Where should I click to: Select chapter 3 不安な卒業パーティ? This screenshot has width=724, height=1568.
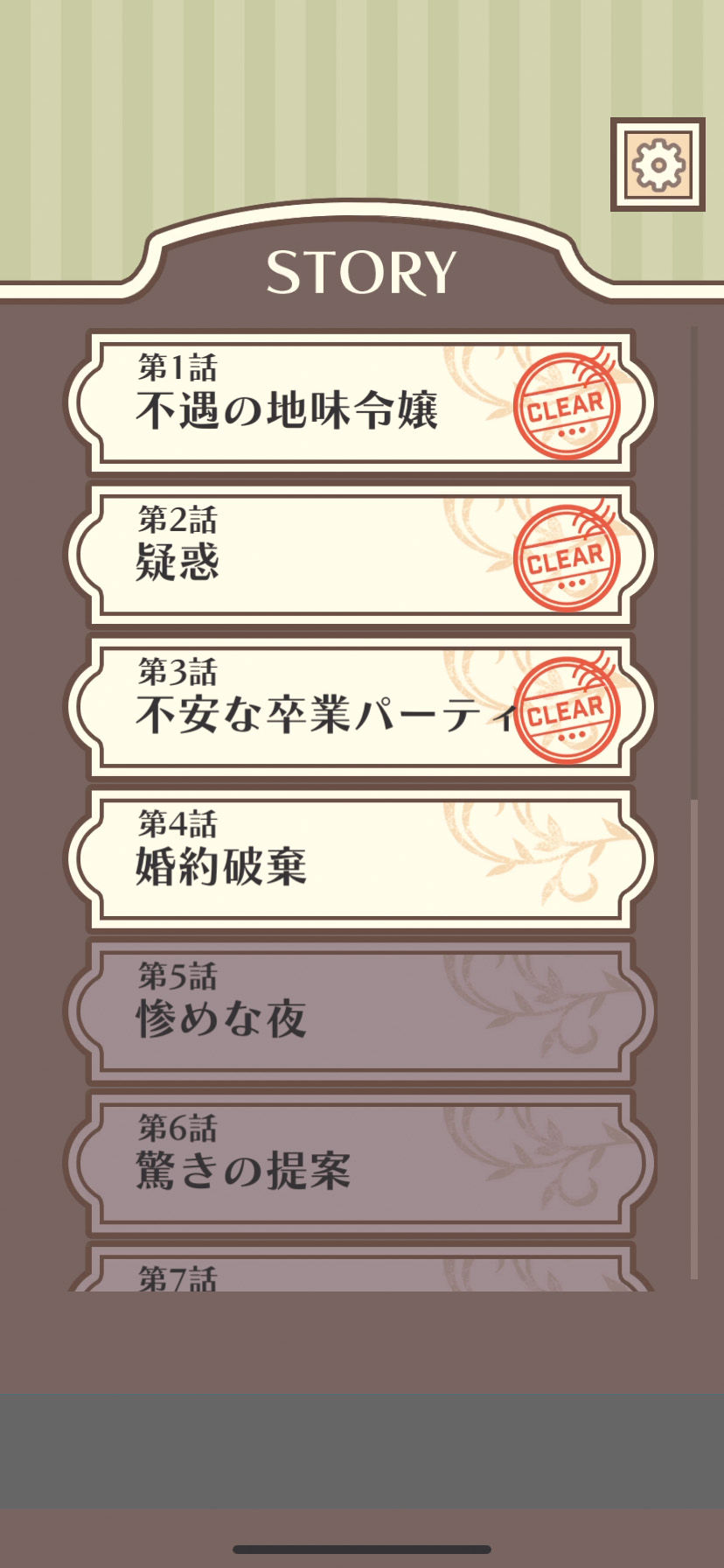360,707
